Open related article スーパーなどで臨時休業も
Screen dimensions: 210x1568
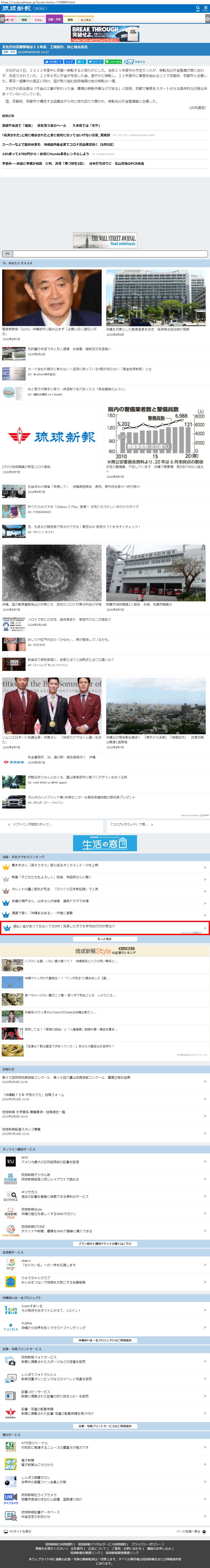58,144
